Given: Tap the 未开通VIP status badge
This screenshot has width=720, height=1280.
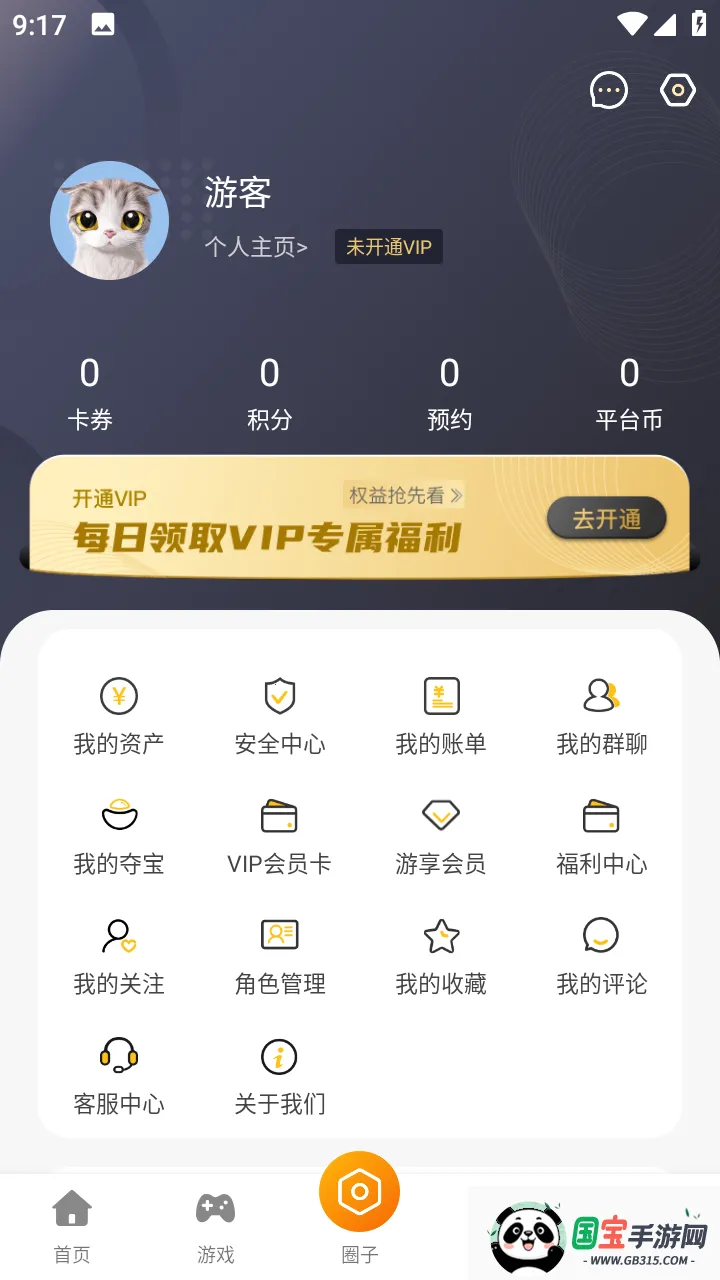Looking at the screenshot, I should [x=388, y=246].
